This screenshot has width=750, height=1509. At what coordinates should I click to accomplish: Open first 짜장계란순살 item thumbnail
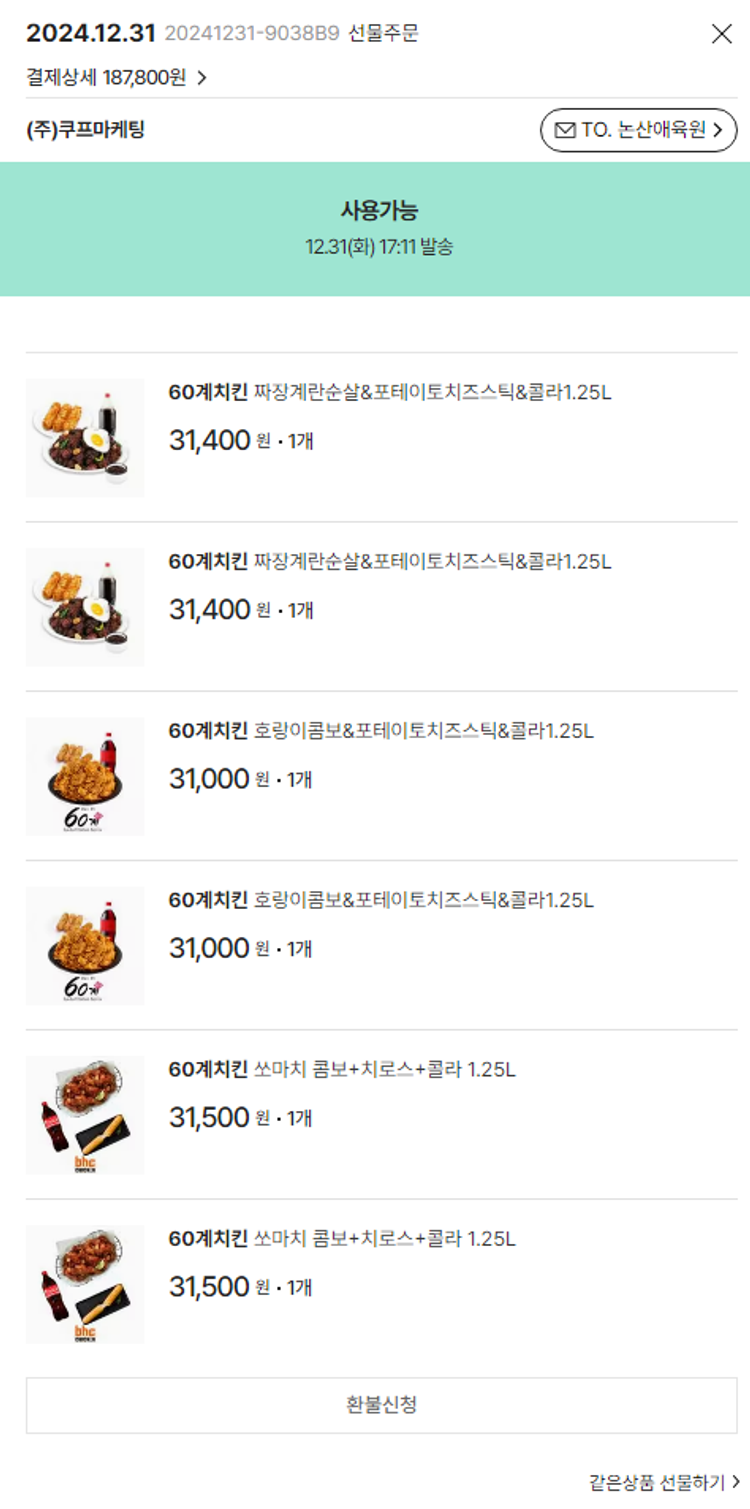tap(85, 438)
